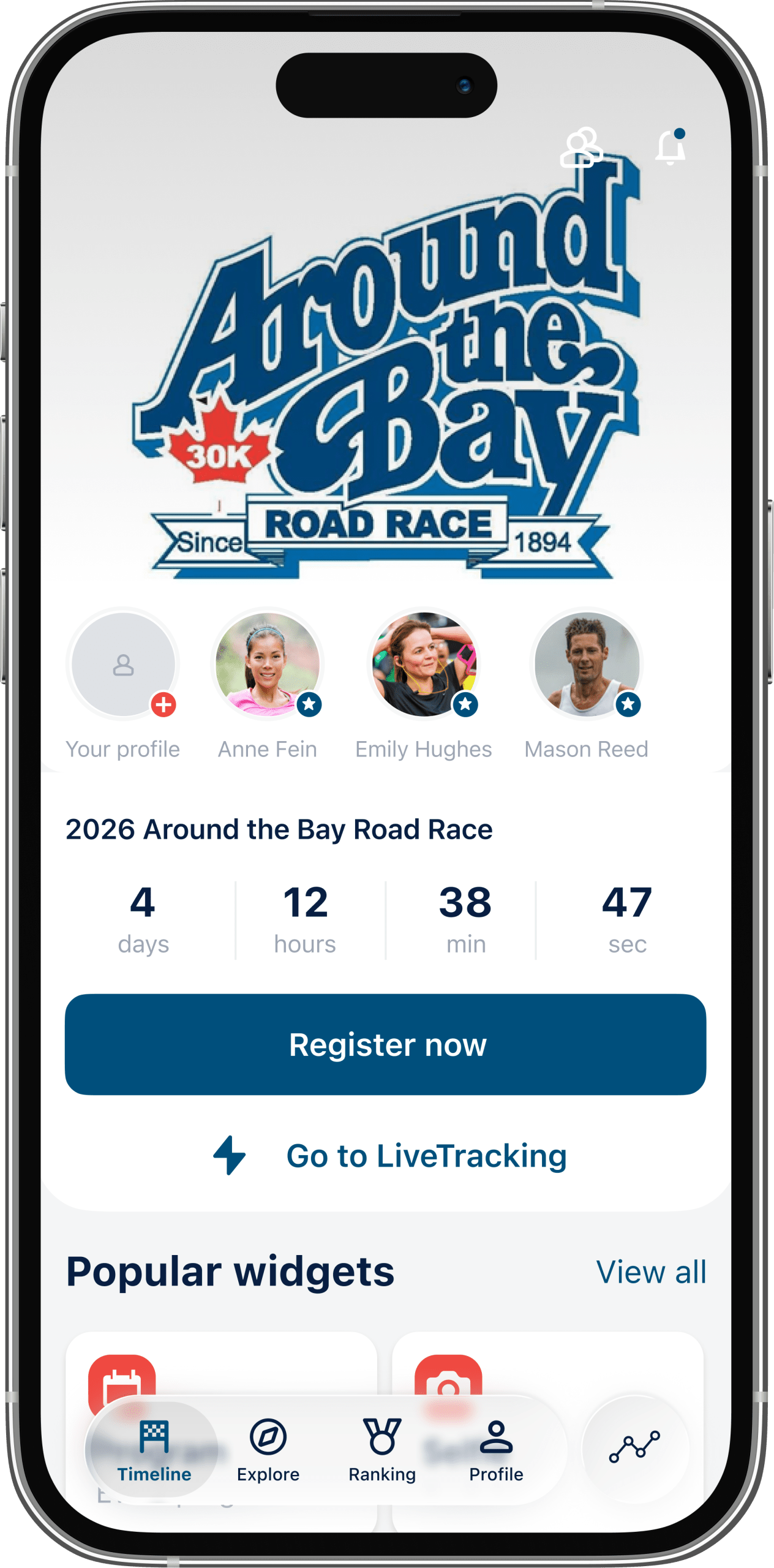The image size is (774, 1568).
Task: View Emily Hughes' profile
Action: 424,666
